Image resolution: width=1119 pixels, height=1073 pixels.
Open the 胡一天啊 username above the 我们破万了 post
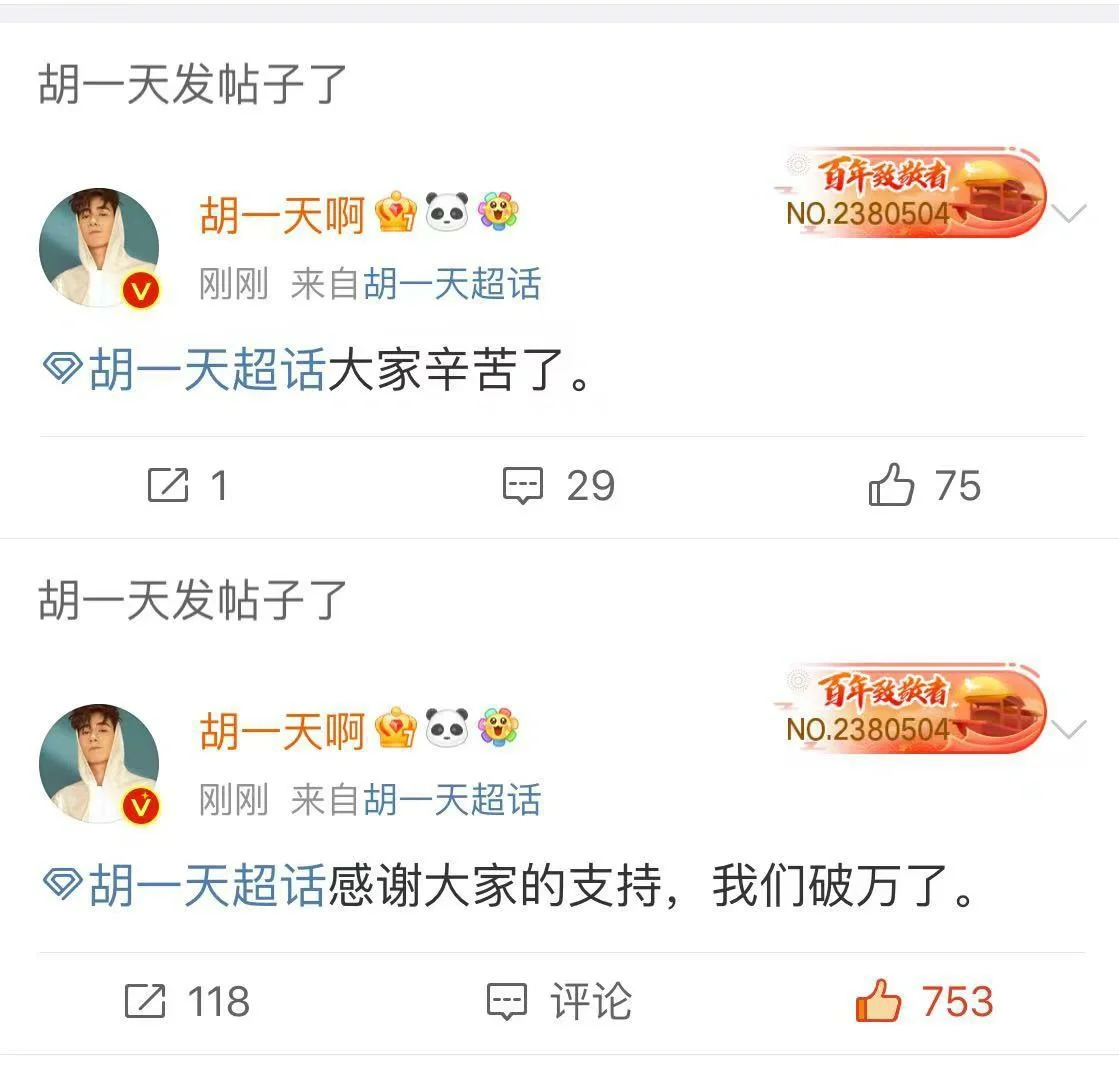[283, 730]
